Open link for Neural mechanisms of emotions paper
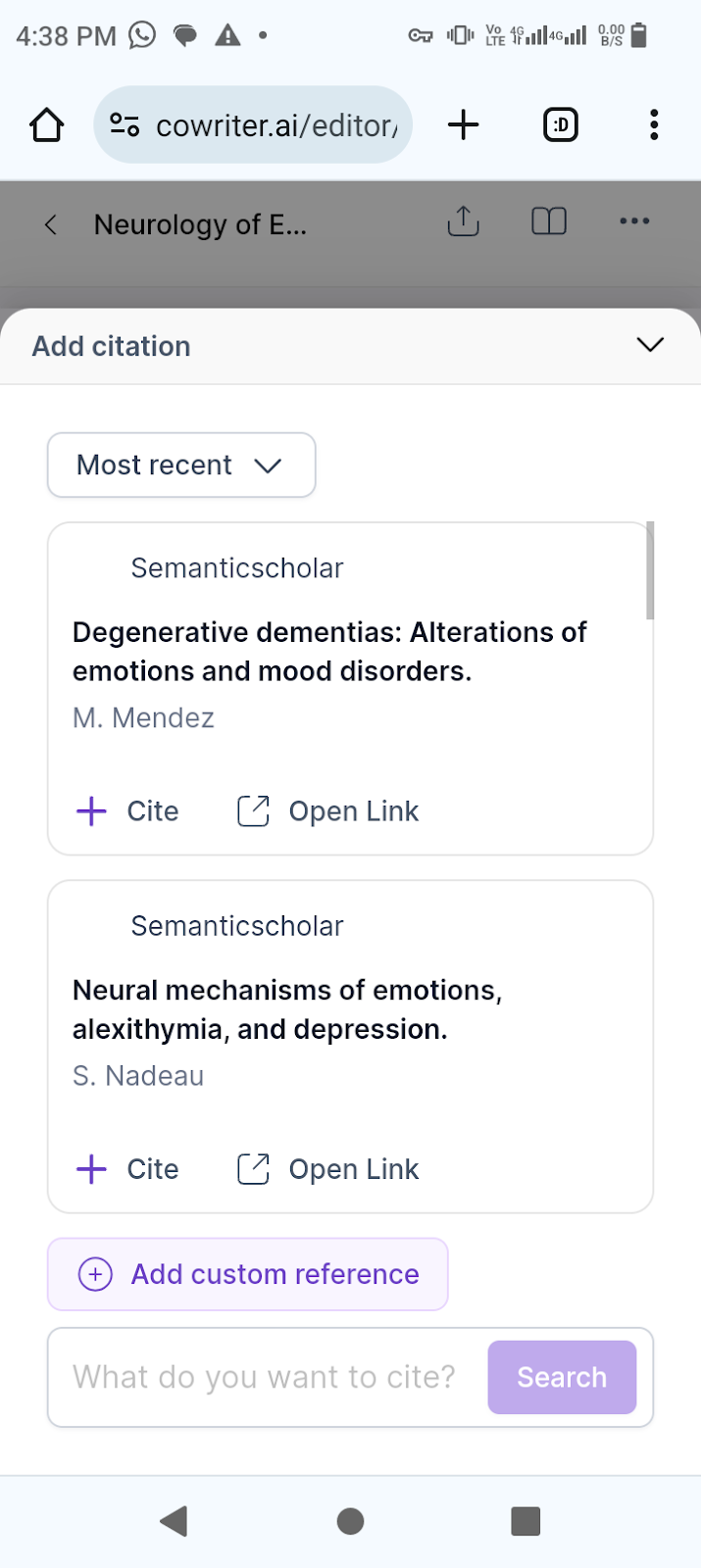Image resolution: width=701 pixels, height=1568 pixels. (328, 1169)
